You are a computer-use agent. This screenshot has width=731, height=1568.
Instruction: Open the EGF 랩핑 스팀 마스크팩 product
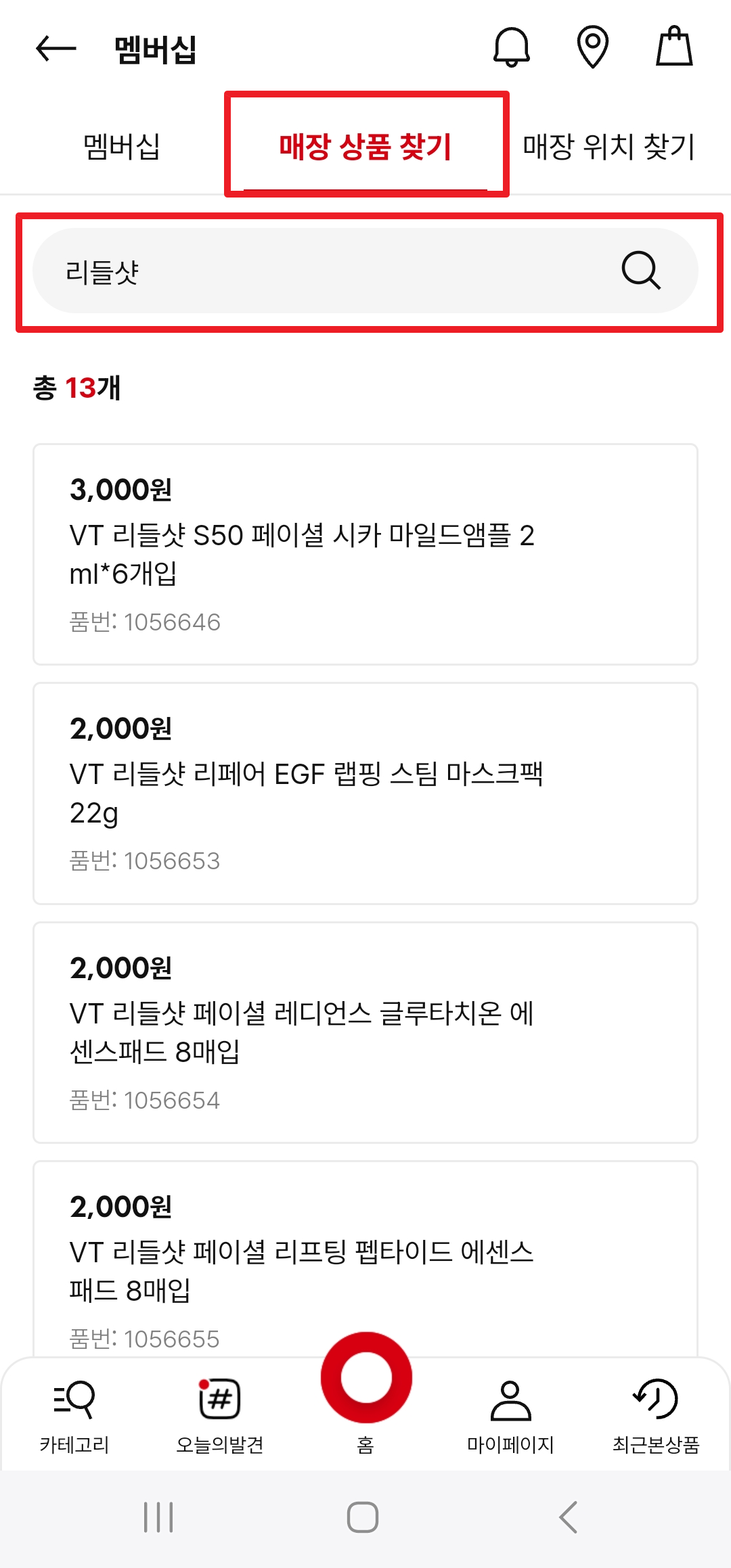pyautogui.click(x=365, y=791)
